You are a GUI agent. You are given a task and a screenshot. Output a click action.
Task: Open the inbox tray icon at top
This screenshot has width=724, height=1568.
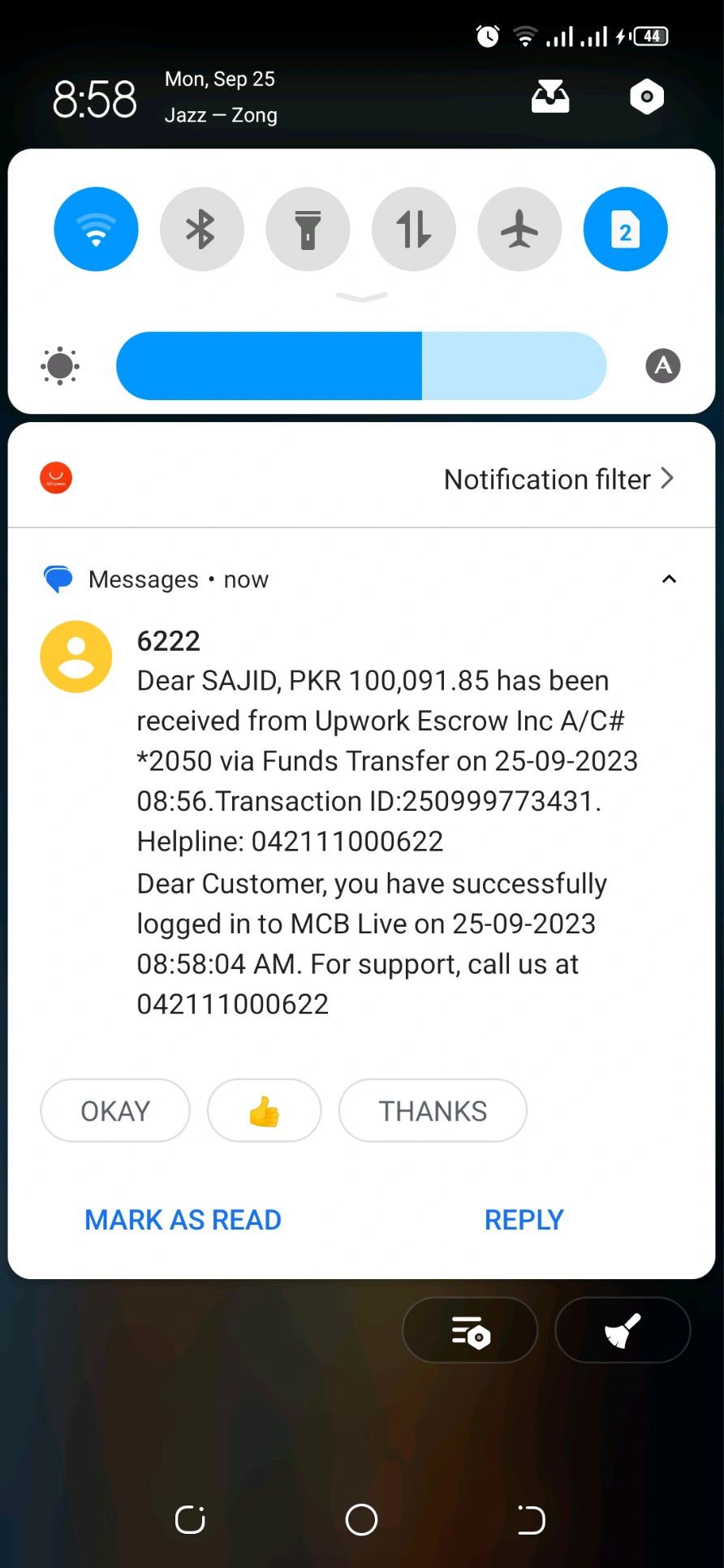(550, 97)
